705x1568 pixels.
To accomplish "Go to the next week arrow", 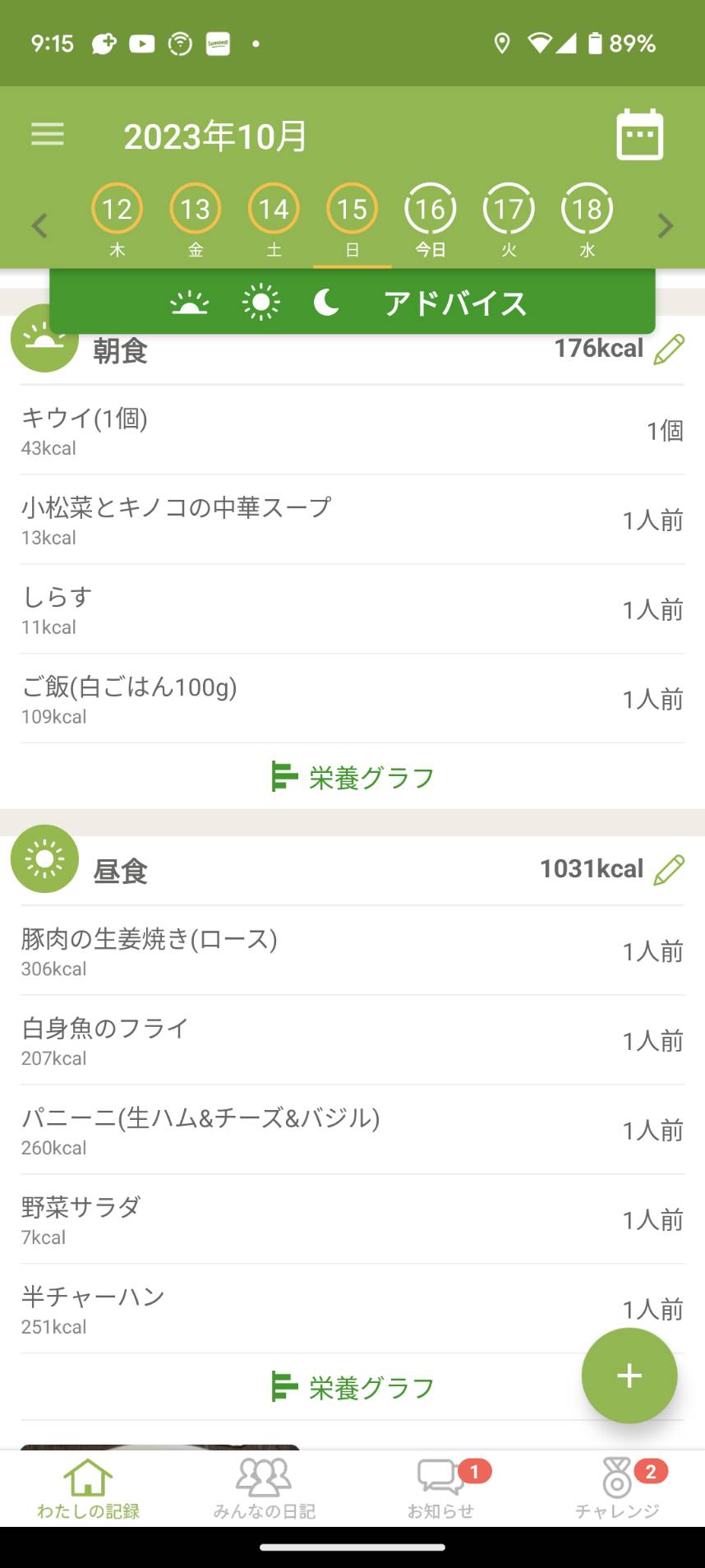I will (666, 225).
